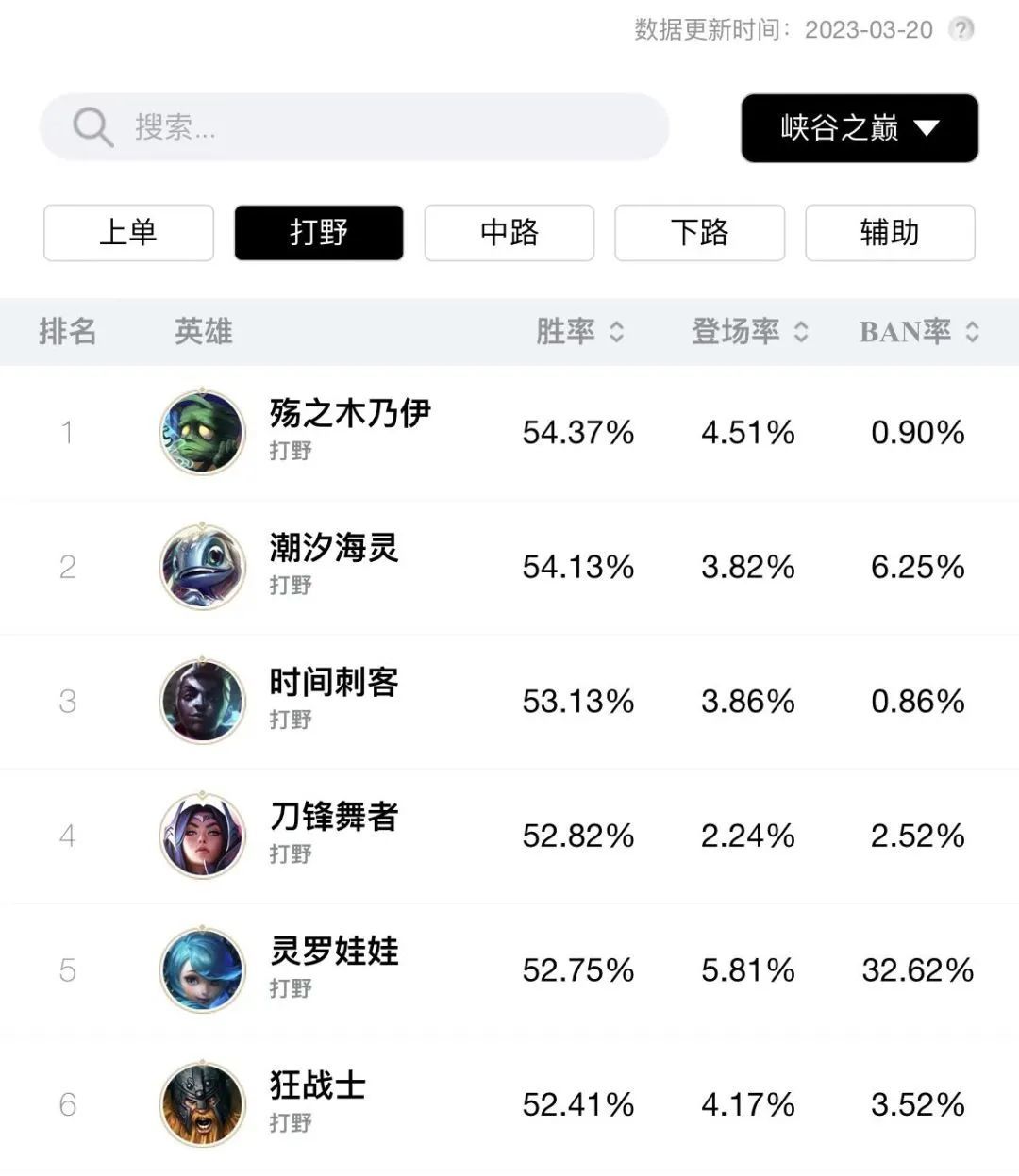Click the 殇之木乃伊 name link

point(350,409)
